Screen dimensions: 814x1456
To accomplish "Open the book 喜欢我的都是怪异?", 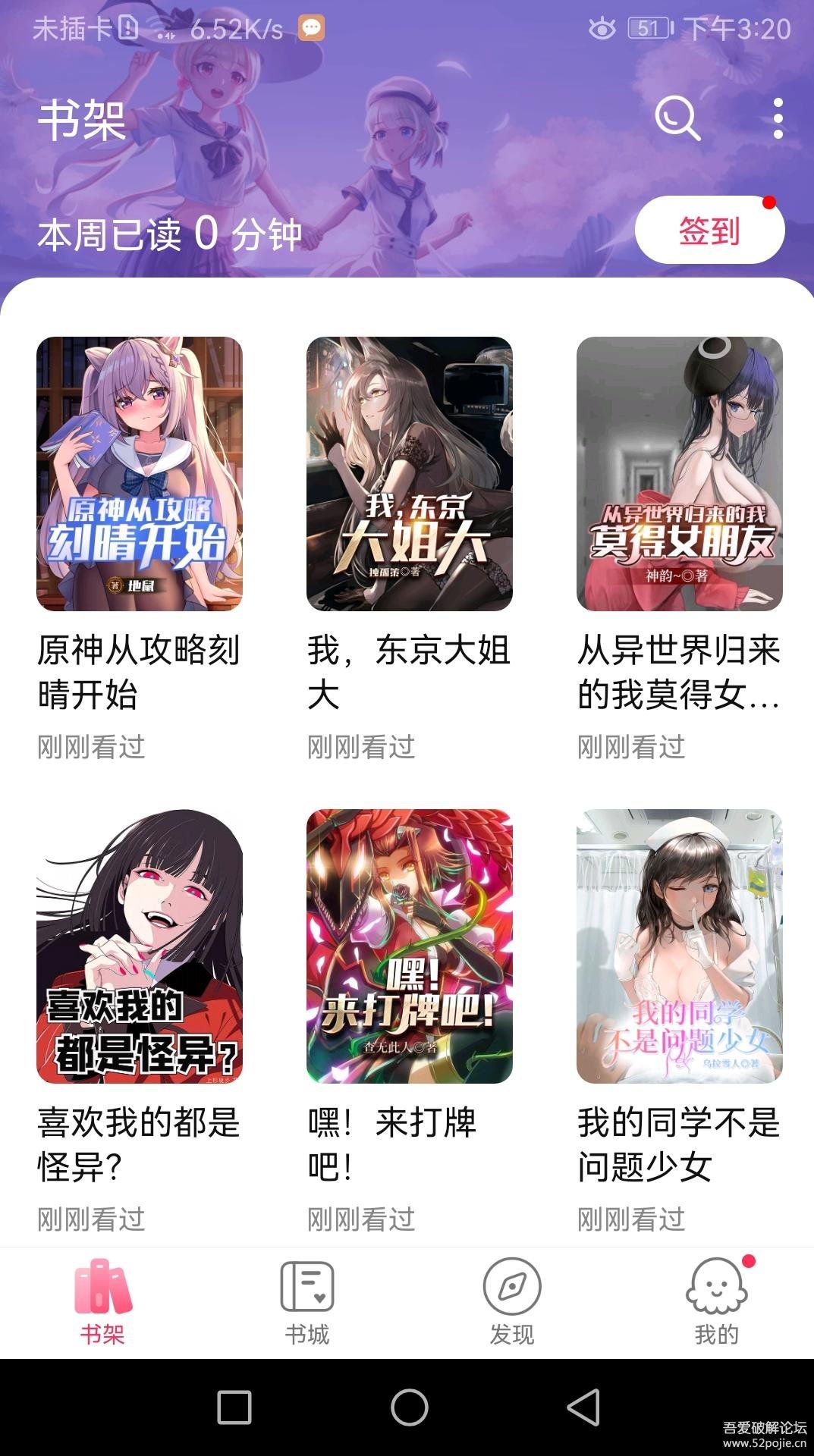I will click(140, 946).
